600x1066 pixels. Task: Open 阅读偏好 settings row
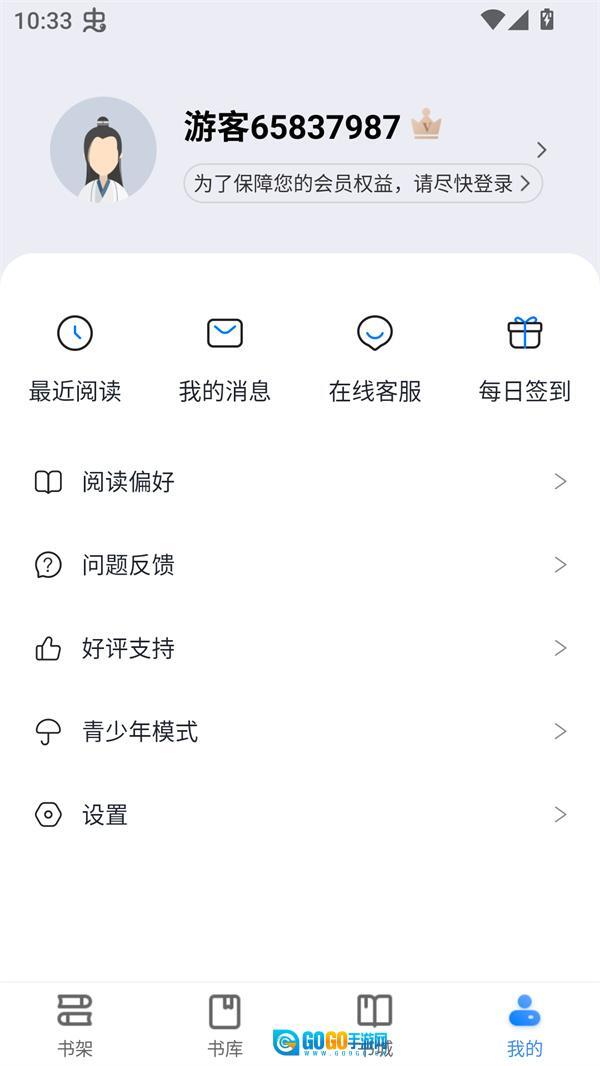300,482
